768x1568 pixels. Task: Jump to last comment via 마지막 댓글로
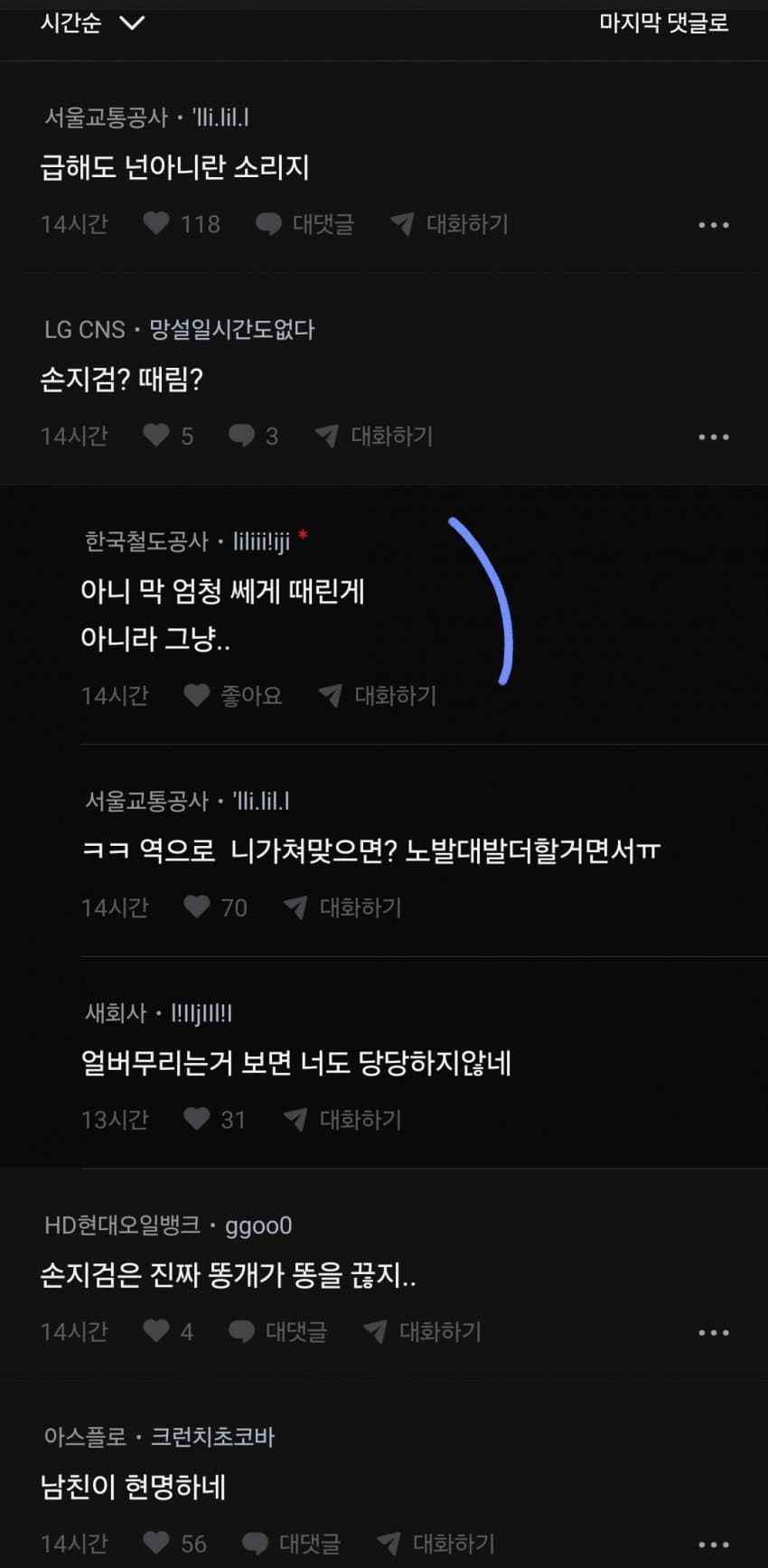point(663,23)
